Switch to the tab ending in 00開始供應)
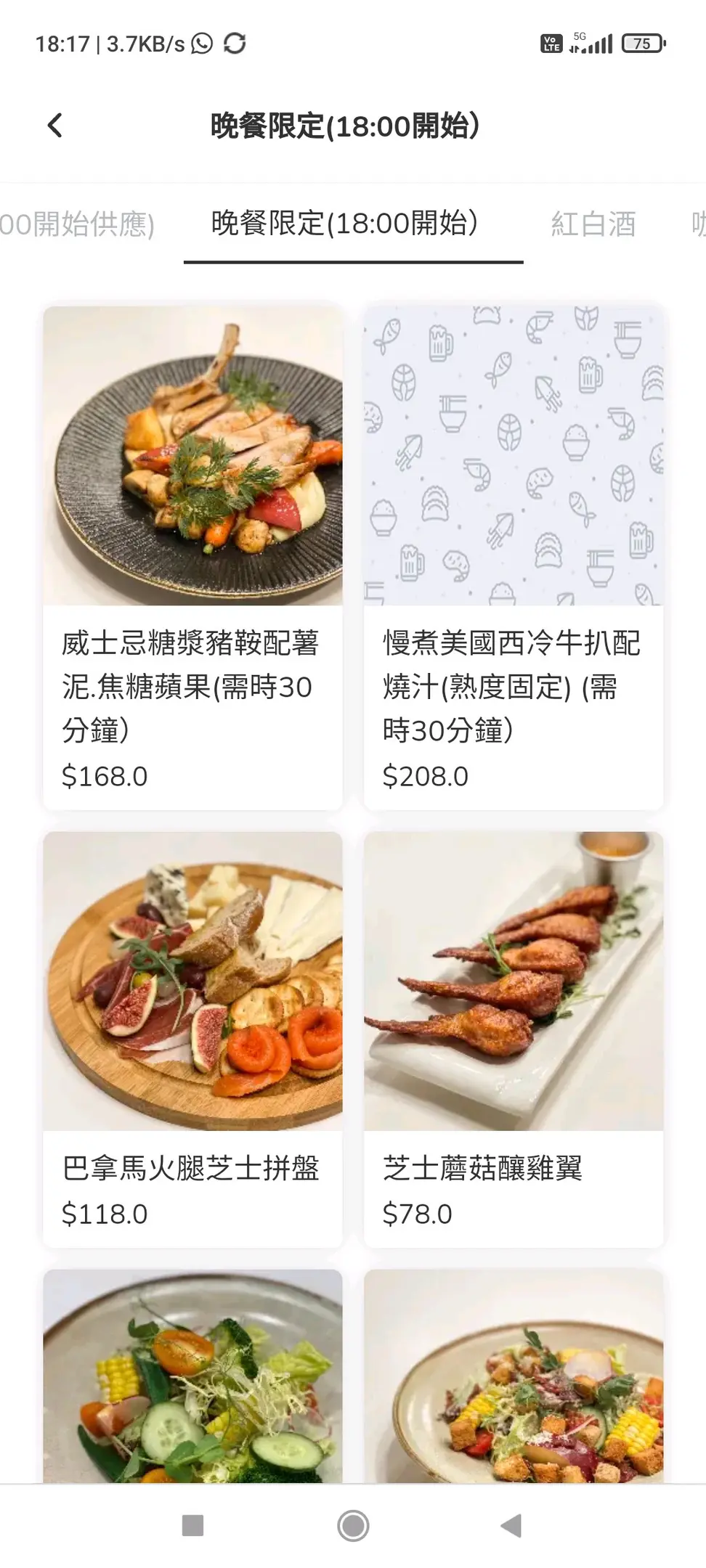Viewport: 706px width, 1568px height. click(x=76, y=224)
